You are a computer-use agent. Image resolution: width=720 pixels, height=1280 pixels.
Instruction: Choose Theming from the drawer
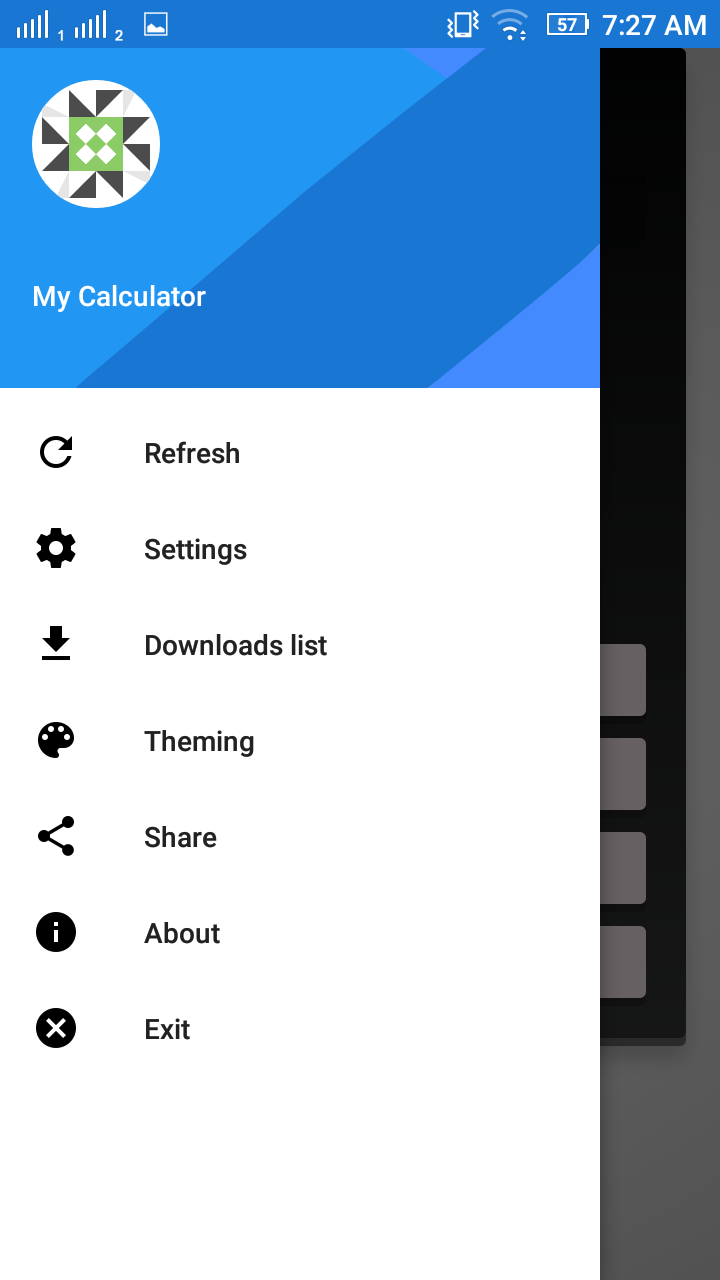199,740
